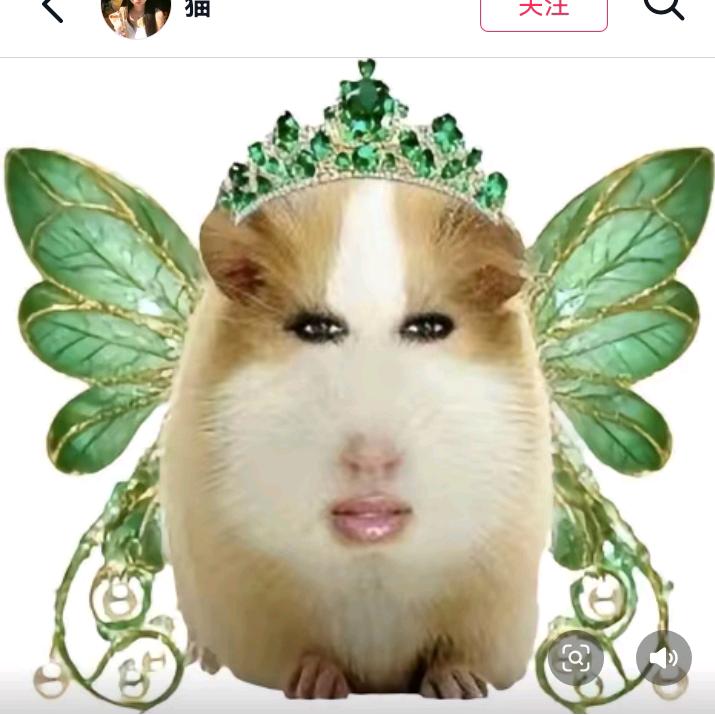The width and height of the screenshot is (715, 715).
Task: Follow this user with 关注 button
Action: coord(543,10)
